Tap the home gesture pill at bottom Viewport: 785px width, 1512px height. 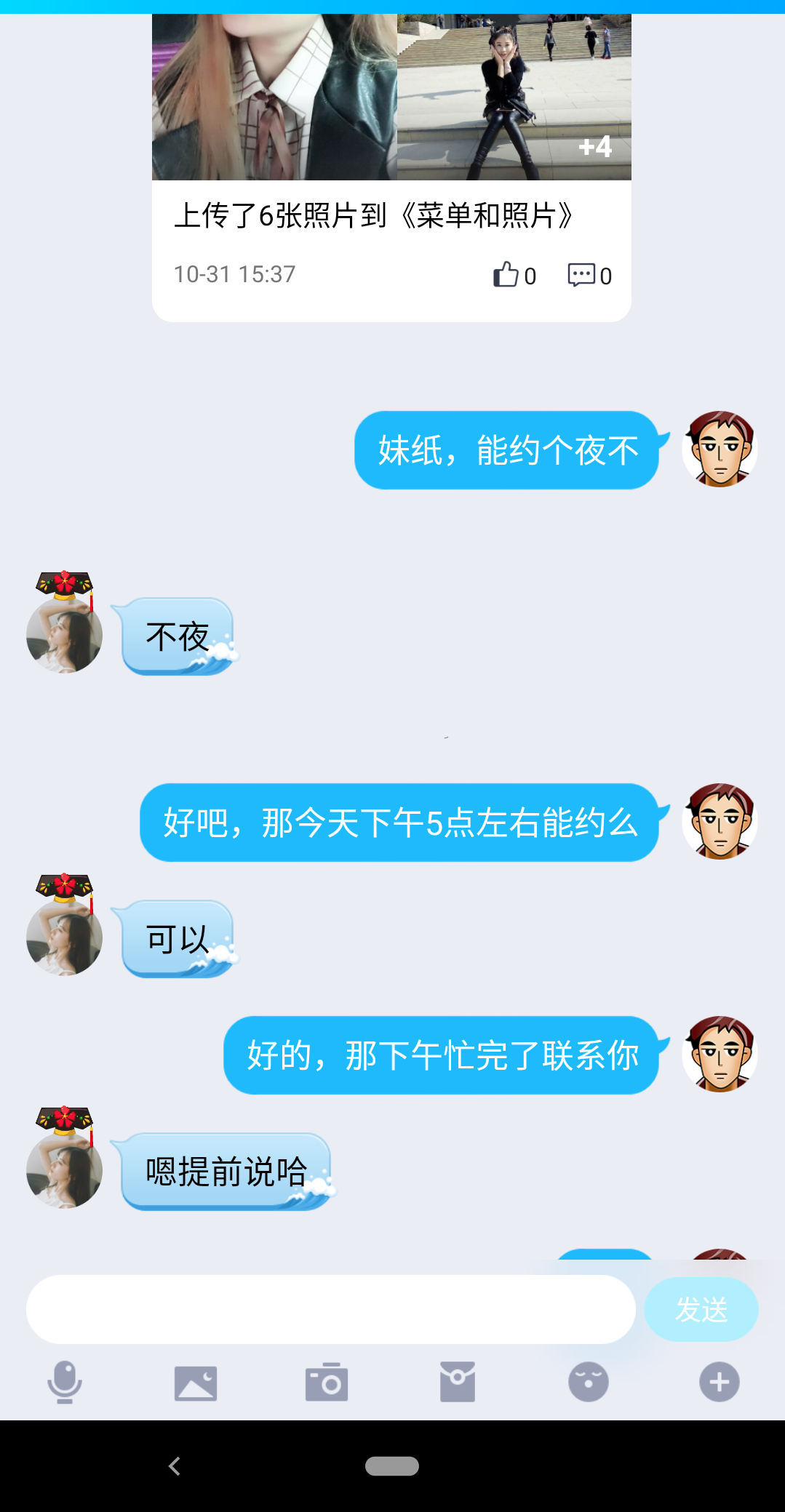click(392, 1466)
